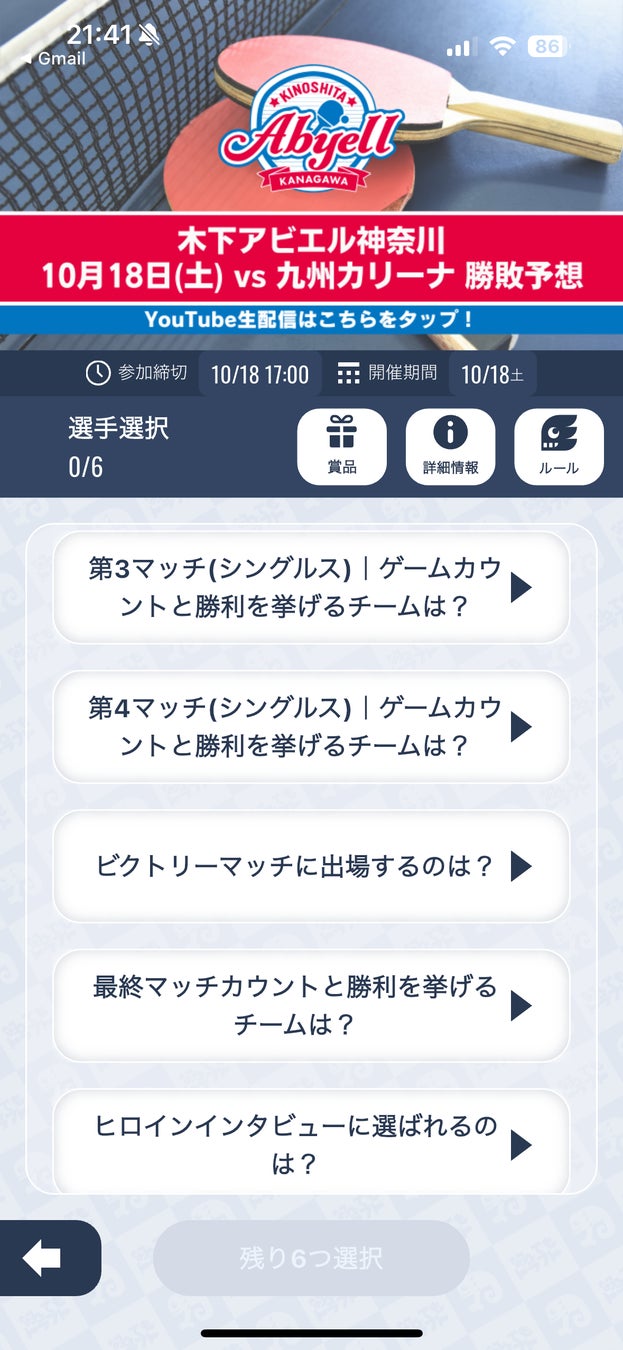Open ビクトリーマッチに出場するのは question
Viewport: 623px width, 1350px height.
point(311,866)
